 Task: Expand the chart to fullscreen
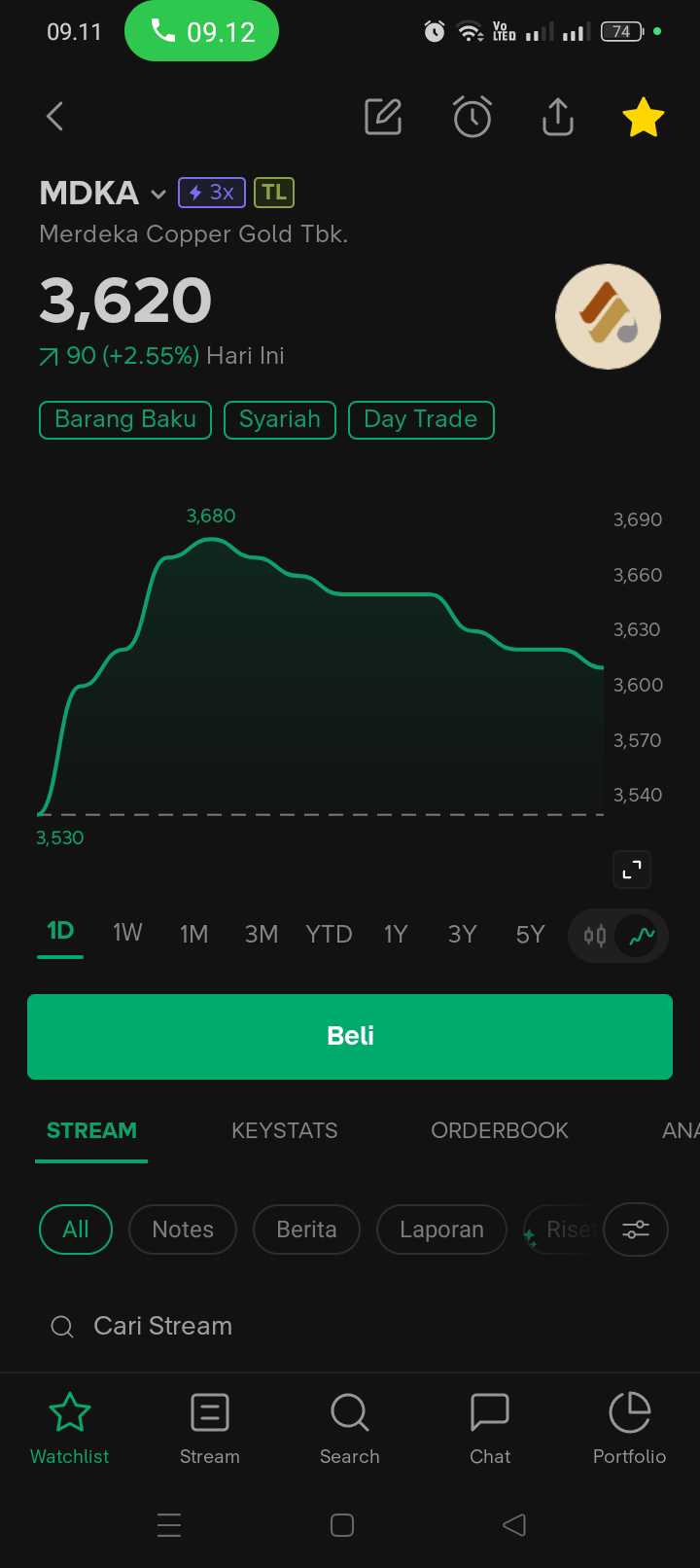[632, 870]
